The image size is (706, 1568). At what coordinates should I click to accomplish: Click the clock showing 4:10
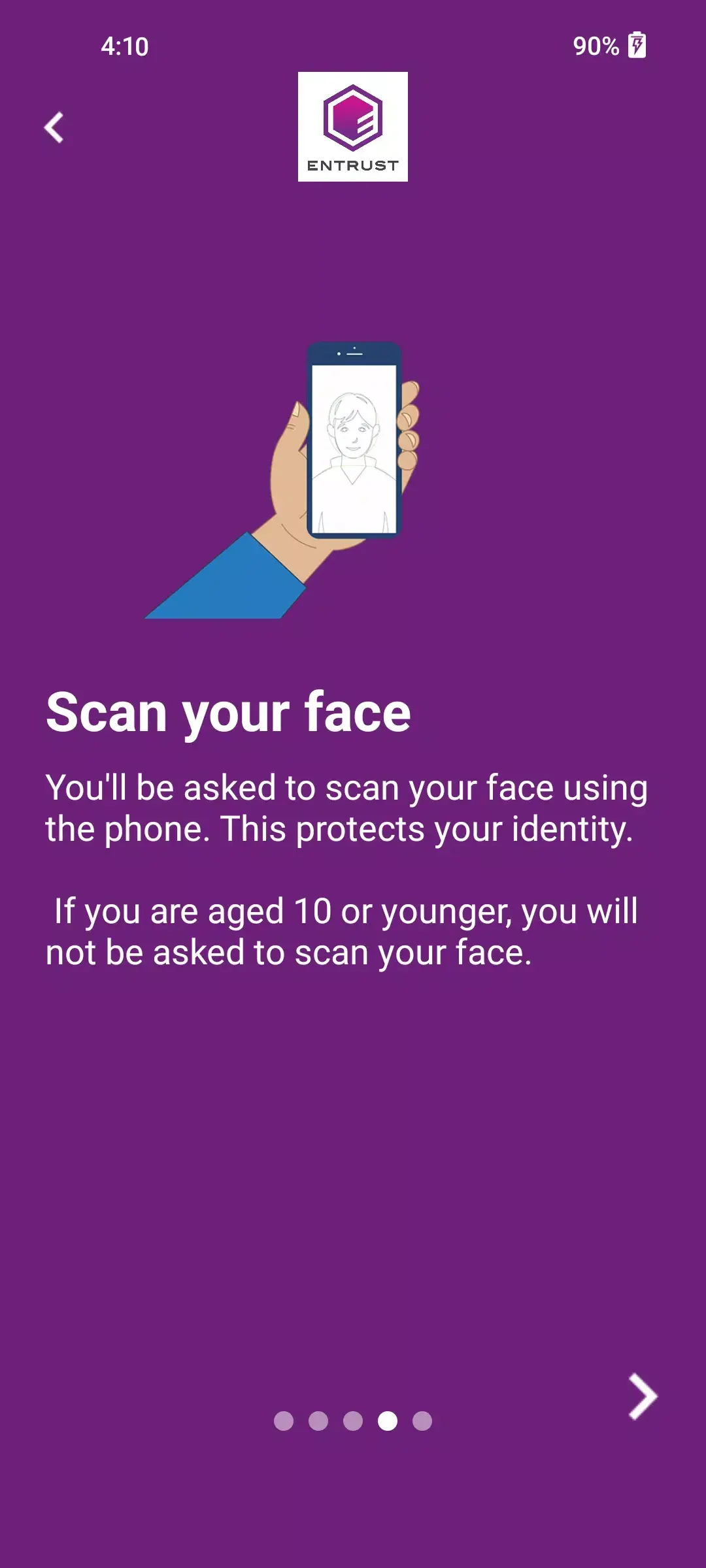tap(124, 46)
